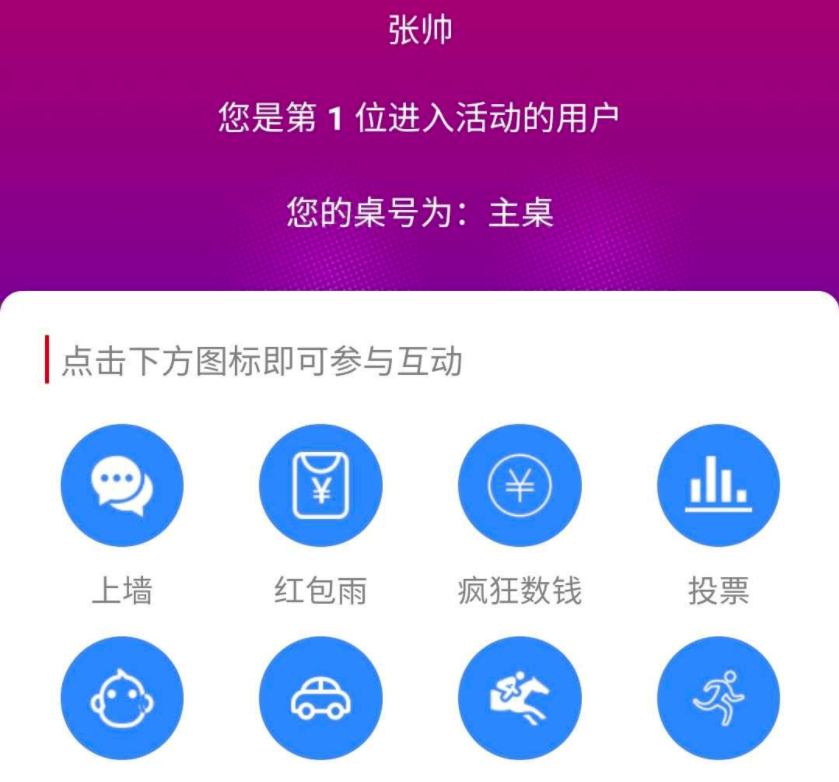Open the 投票 voting feature
The width and height of the screenshot is (839, 782).
point(718,486)
